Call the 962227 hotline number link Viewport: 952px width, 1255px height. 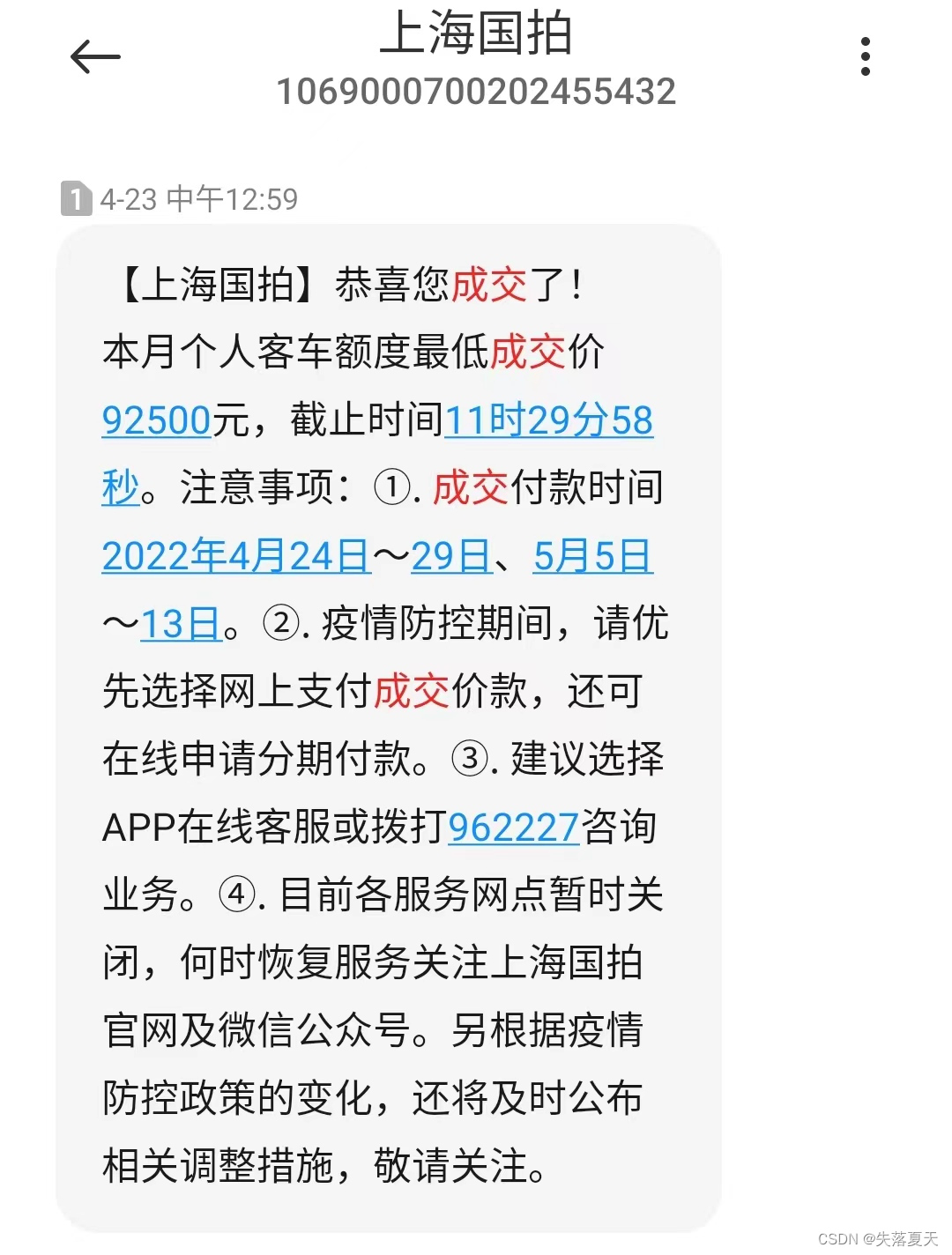pyautogui.click(x=513, y=828)
